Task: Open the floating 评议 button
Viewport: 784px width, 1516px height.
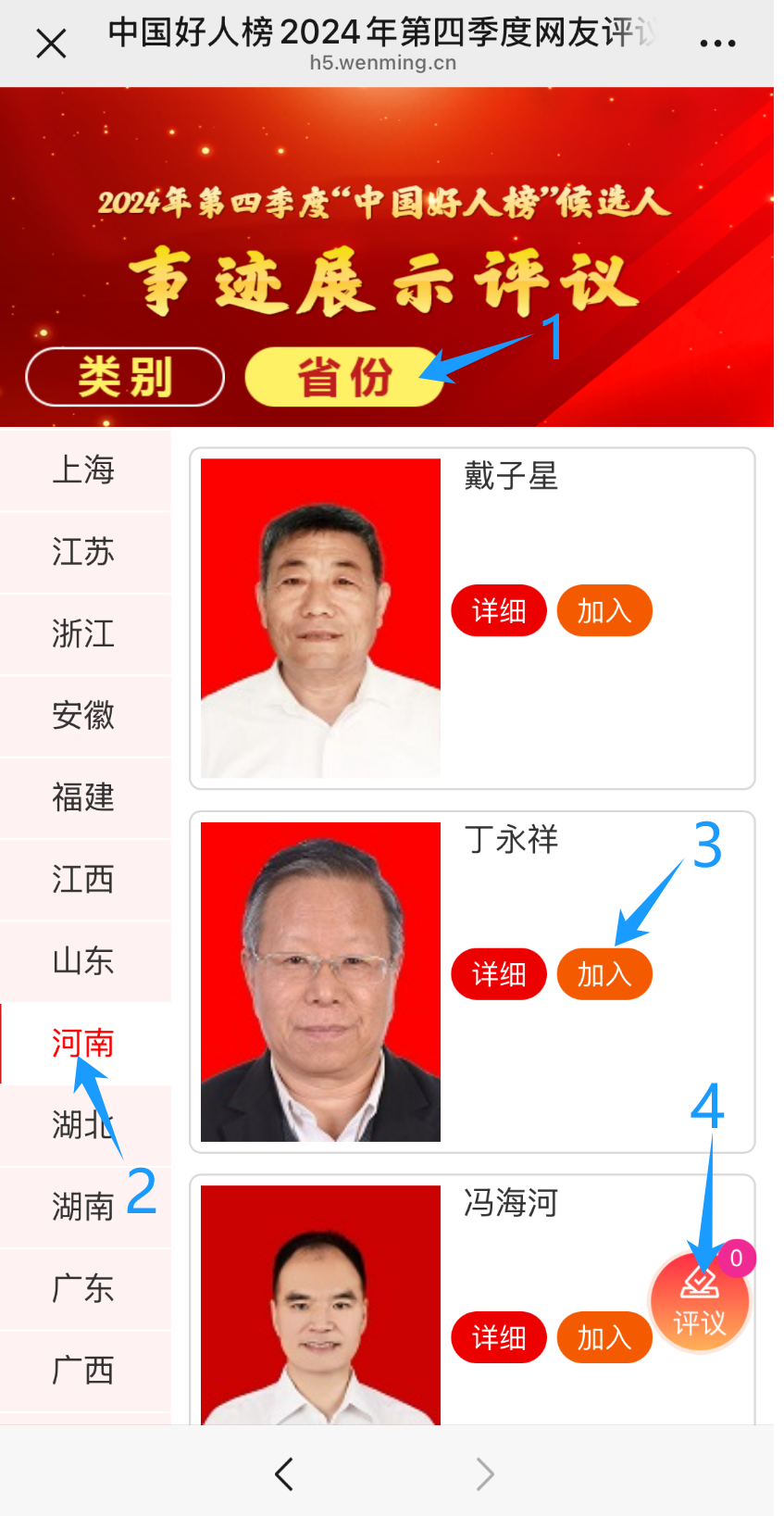Action: [x=699, y=1301]
